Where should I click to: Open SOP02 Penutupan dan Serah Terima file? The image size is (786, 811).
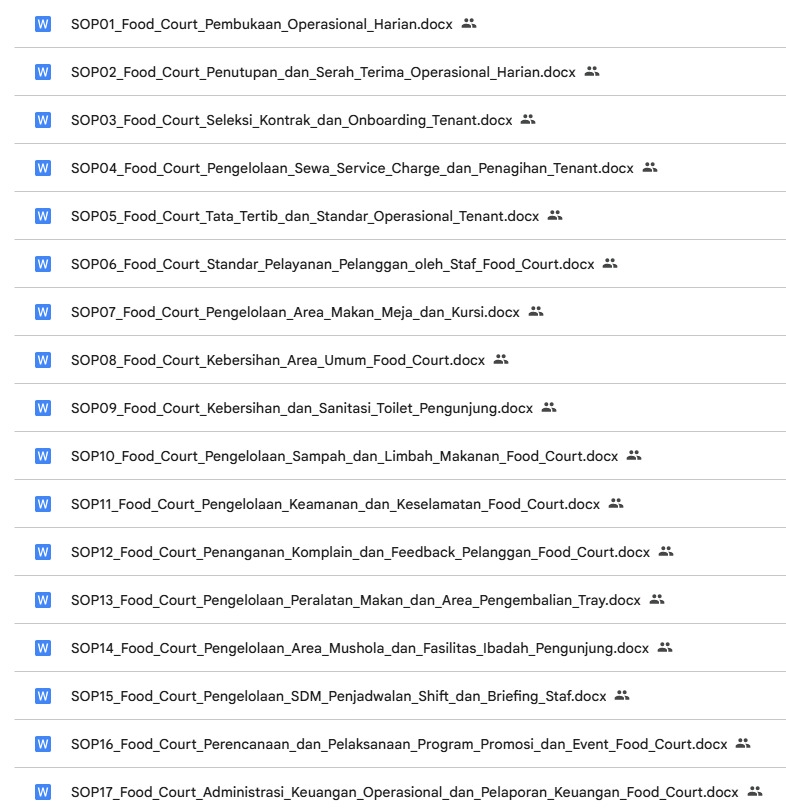323,71
